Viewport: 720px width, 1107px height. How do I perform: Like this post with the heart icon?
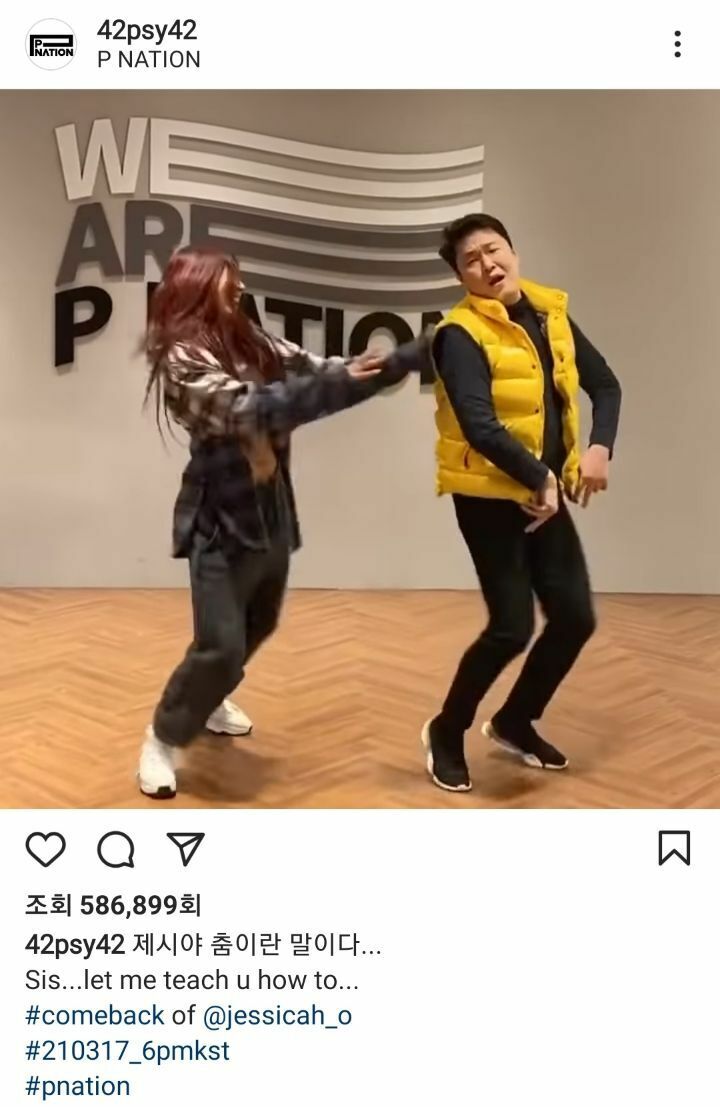[x=45, y=850]
